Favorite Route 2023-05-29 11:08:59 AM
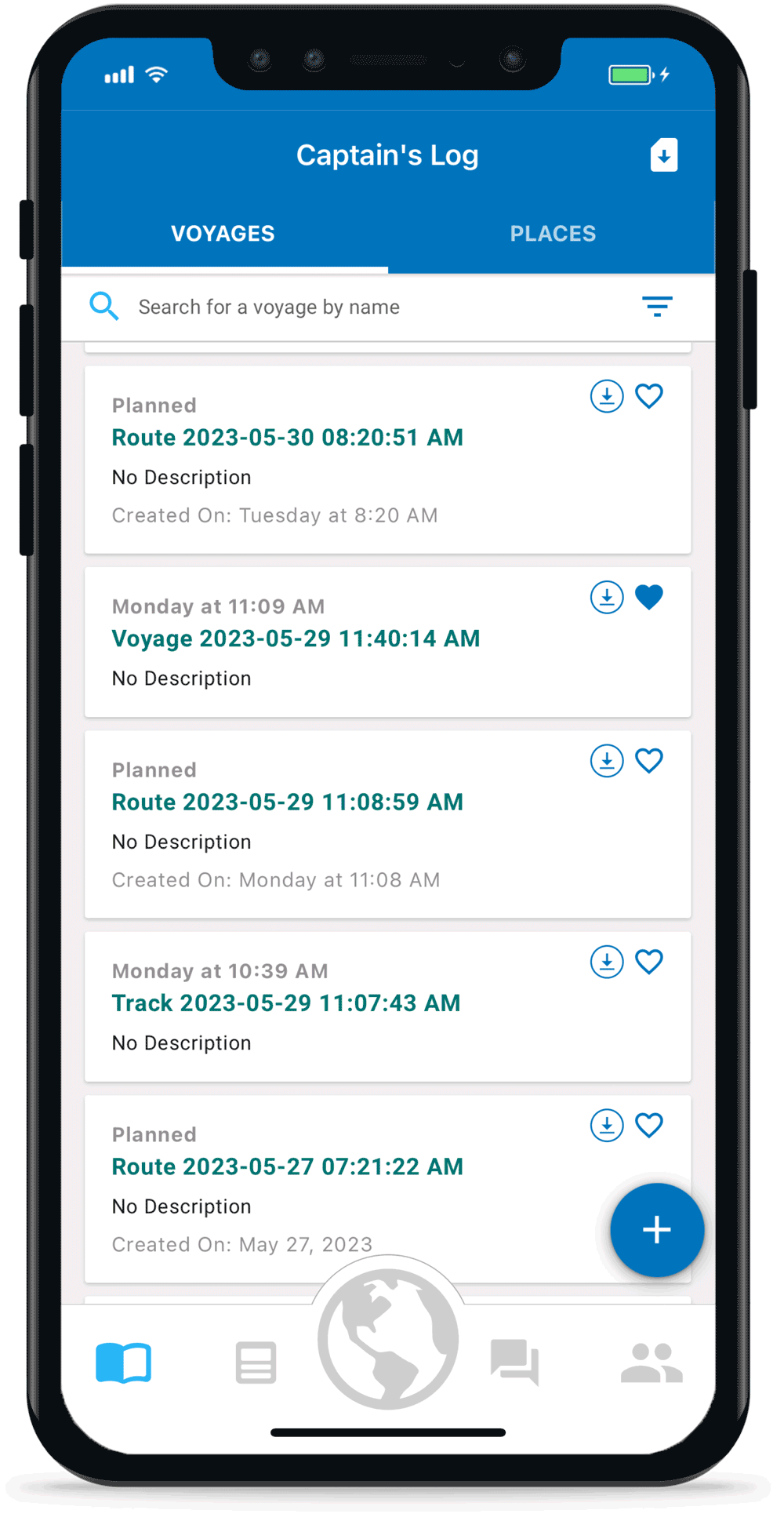 click(x=648, y=761)
